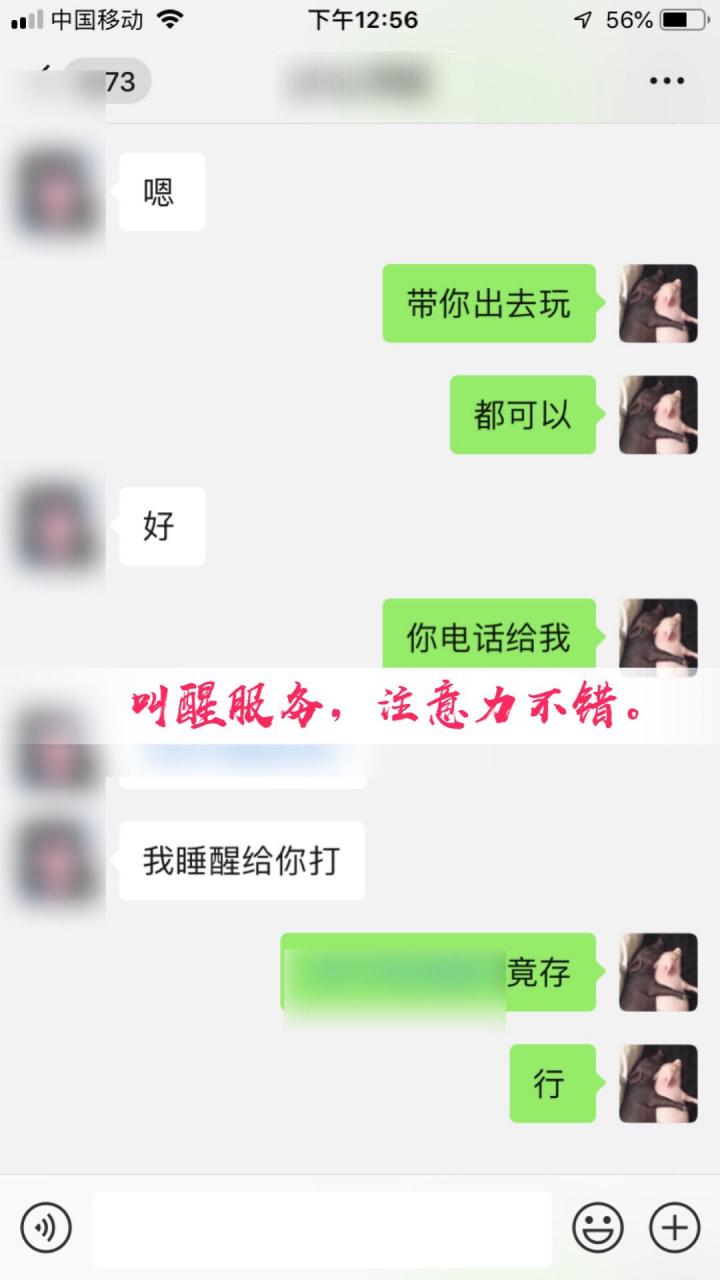
Task: Open contact avatar beside 我睡醒给你打
Action: point(58,861)
